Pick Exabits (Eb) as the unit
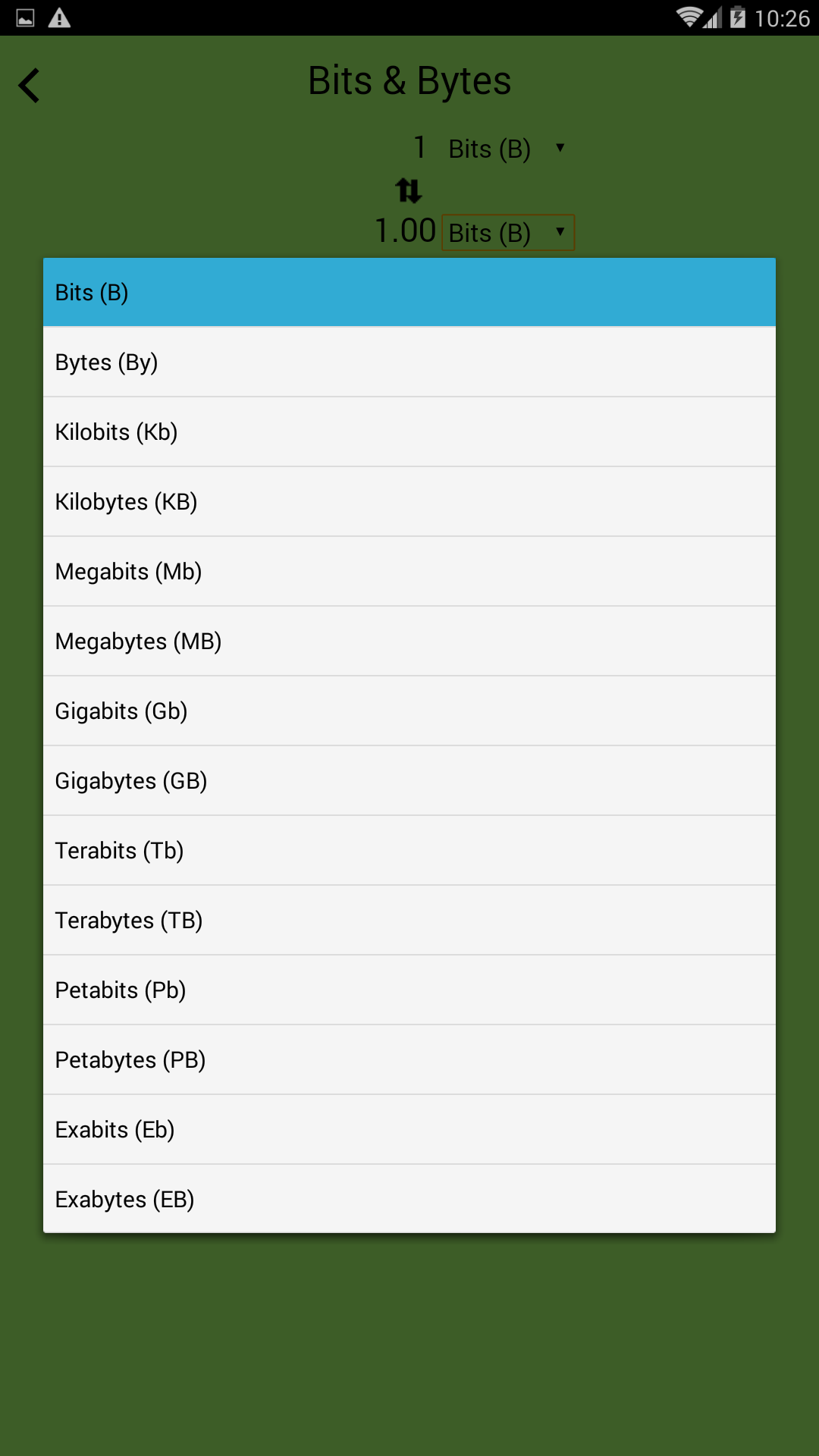 coord(409,1130)
